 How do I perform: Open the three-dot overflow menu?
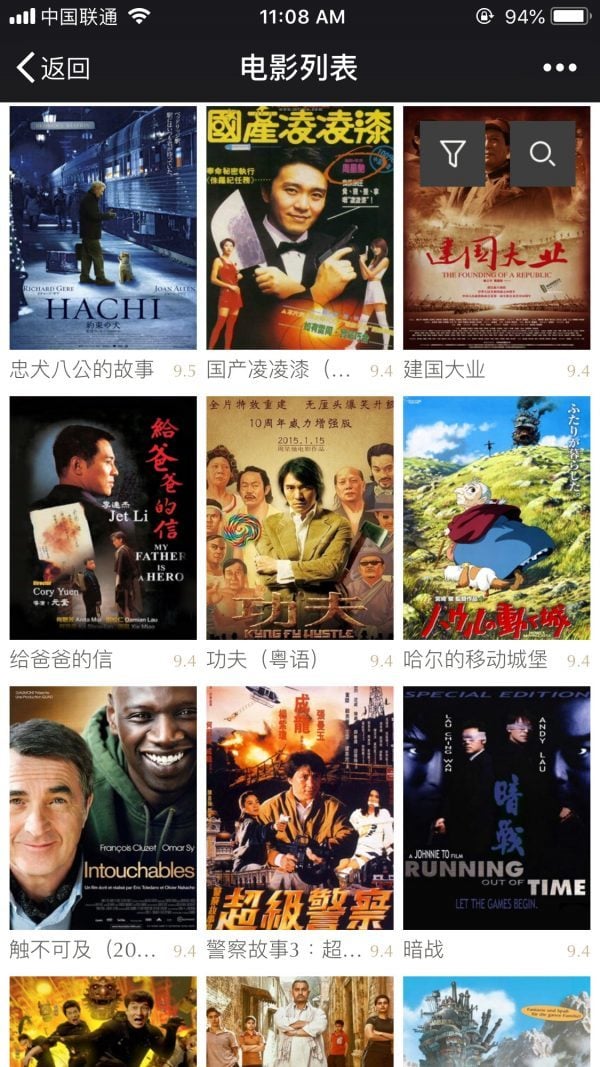point(560,68)
